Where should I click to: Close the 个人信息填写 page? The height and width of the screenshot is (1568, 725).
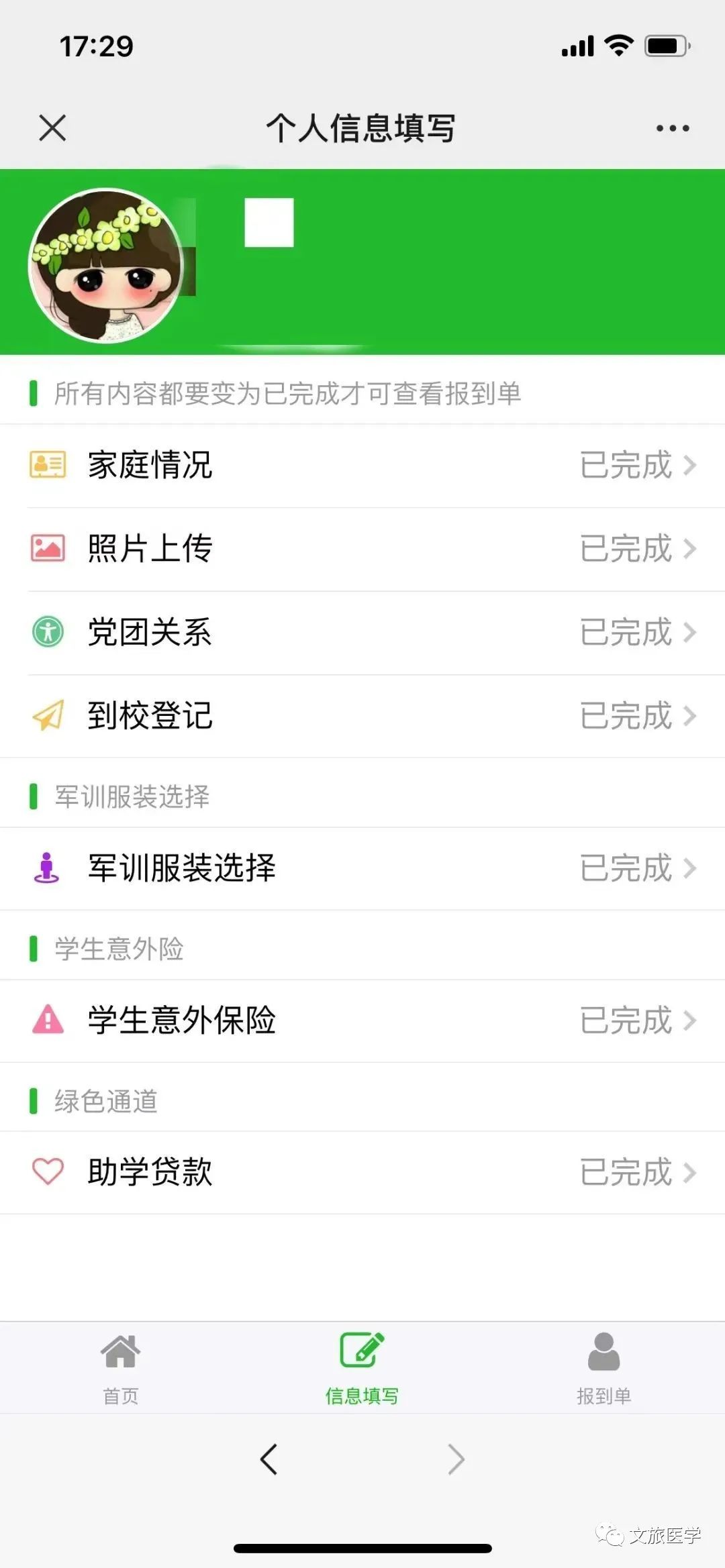(x=52, y=127)
